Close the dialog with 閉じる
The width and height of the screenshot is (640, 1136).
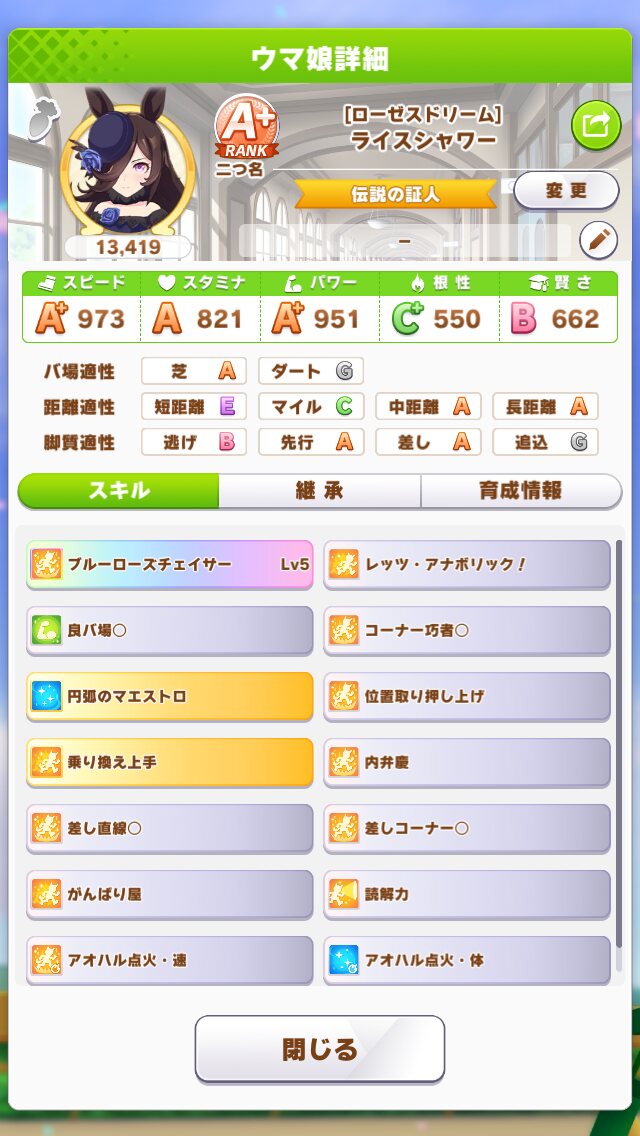320,1049
